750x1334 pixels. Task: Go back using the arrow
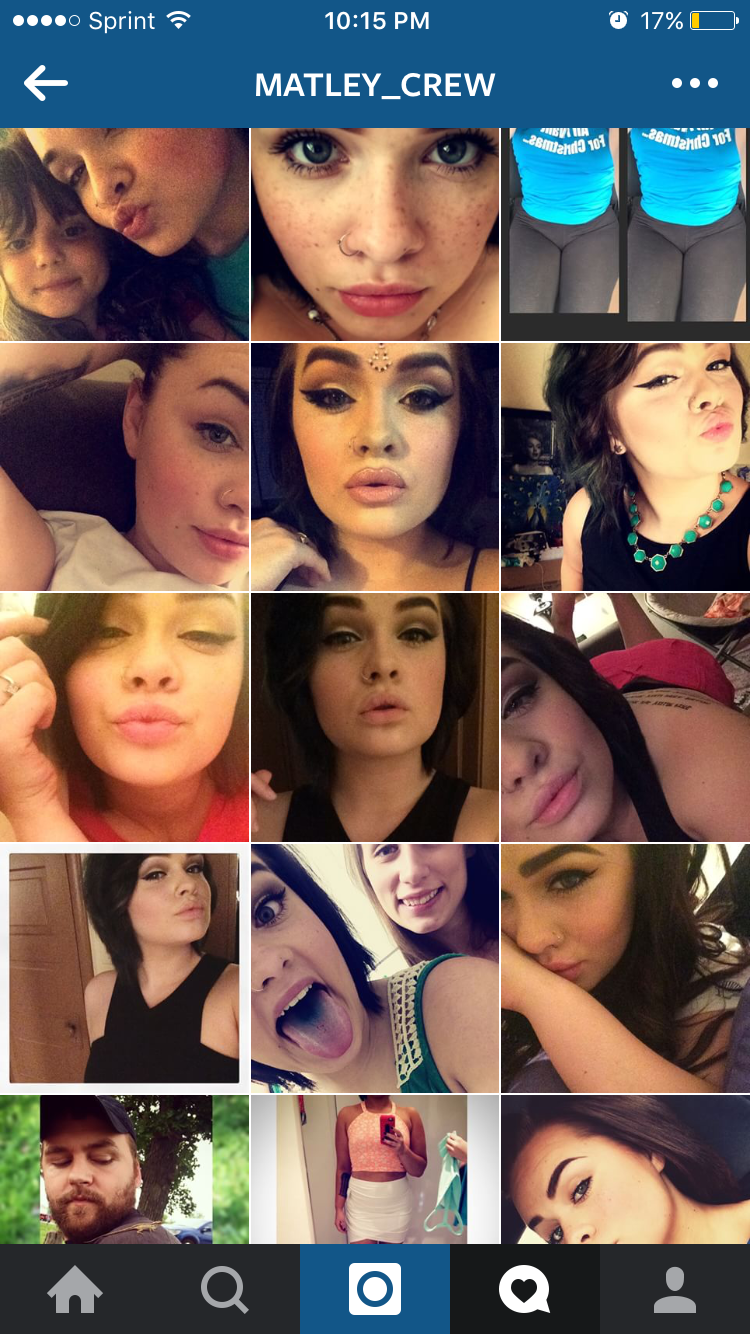(x=46, y=84)
